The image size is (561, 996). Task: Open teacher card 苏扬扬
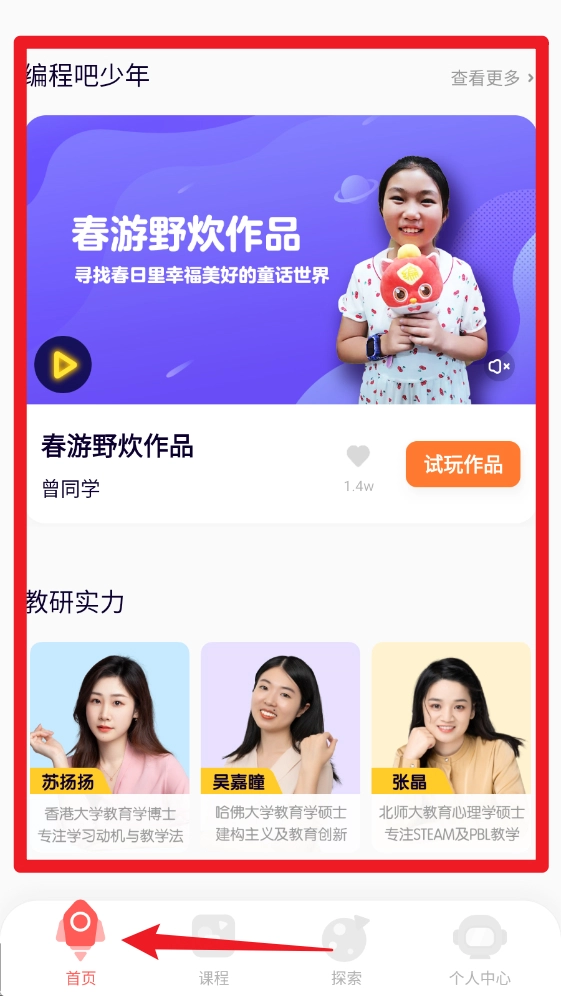click(x=109, y=746)
